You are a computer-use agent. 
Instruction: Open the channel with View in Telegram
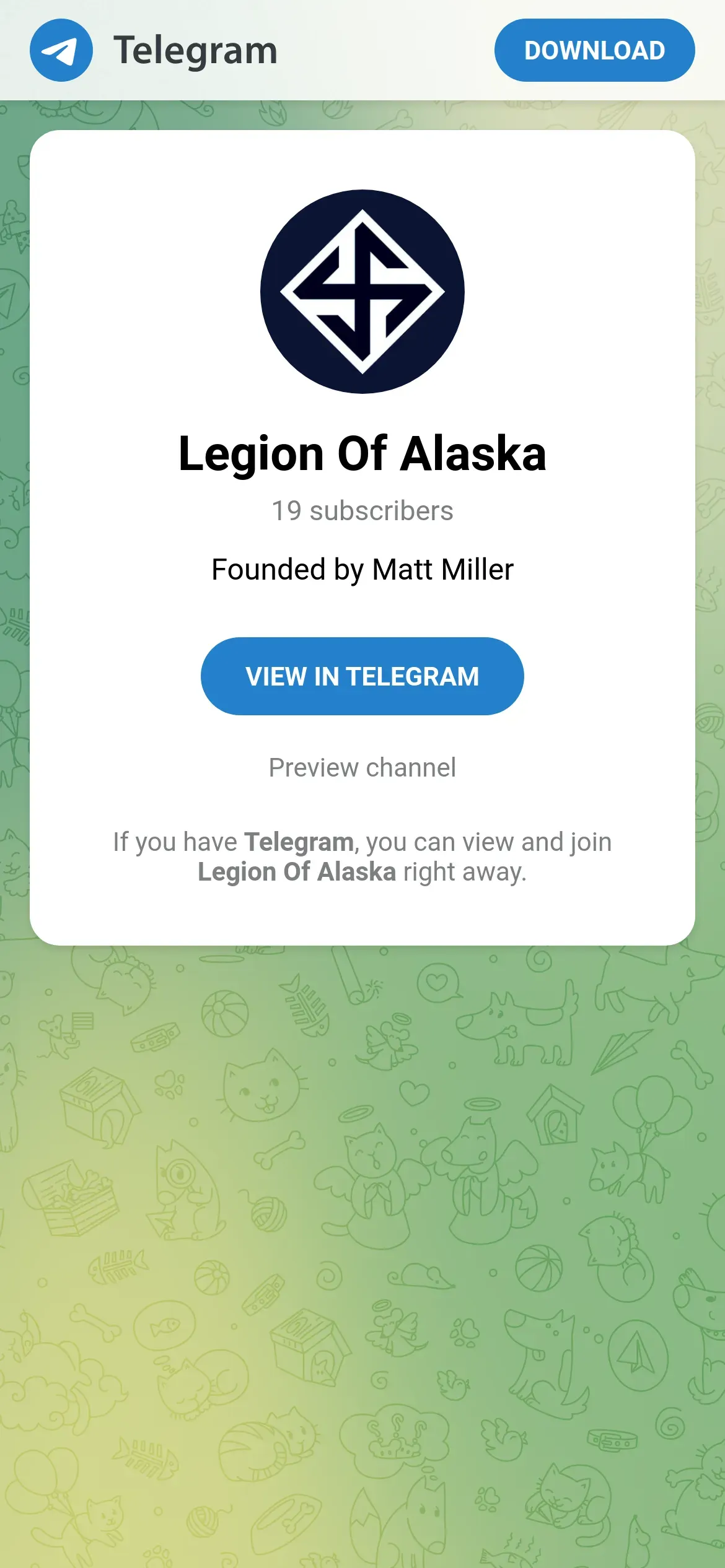[362, 676]
